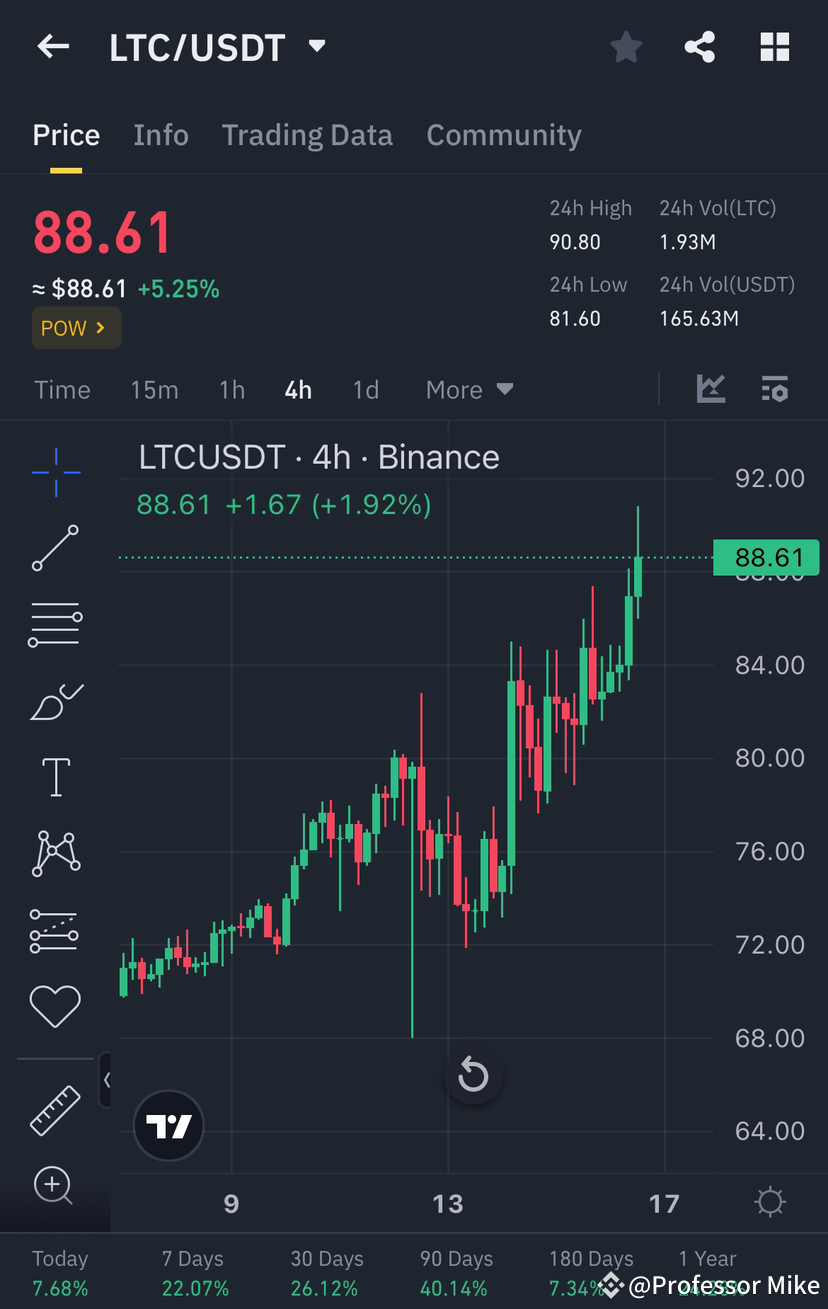Toggle chart theme with sun icon

[x=769, y=1202]
